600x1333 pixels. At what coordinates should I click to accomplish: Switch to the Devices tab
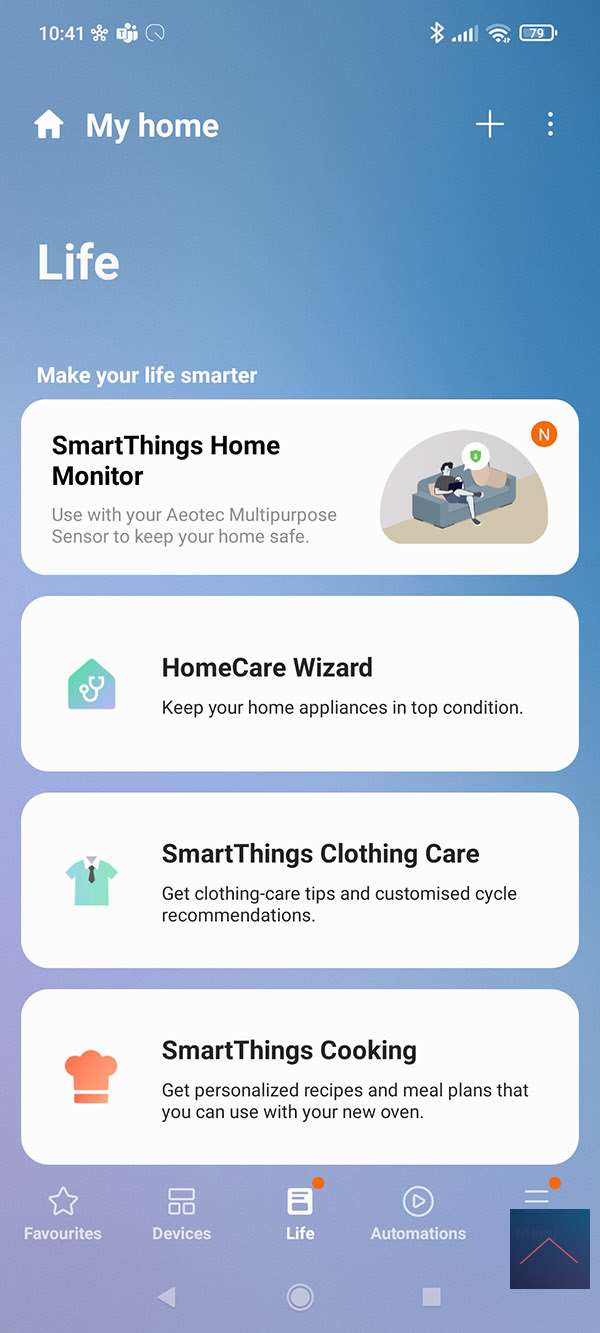point(181,1213)
